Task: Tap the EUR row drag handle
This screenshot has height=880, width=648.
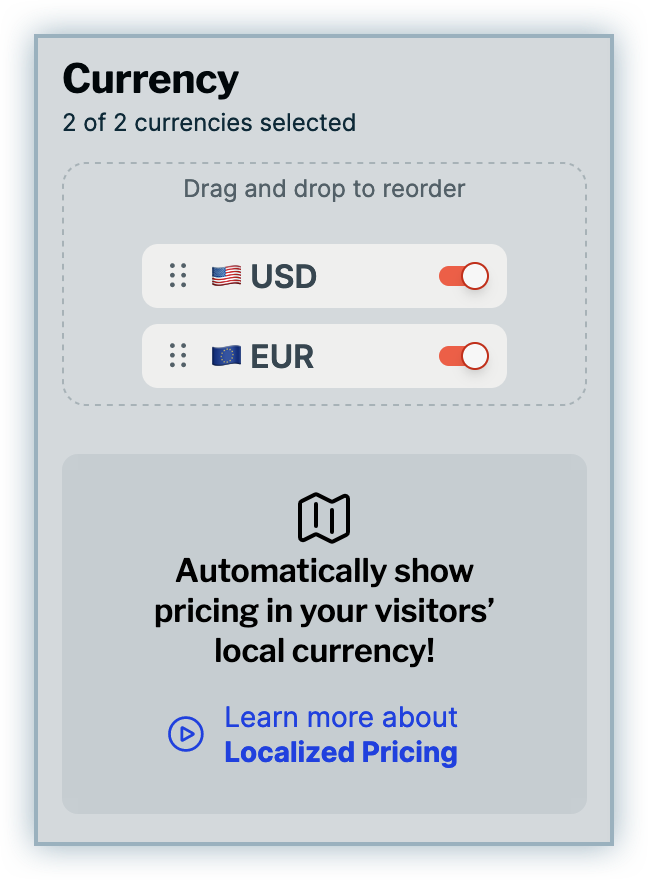Action: (178, 356)
